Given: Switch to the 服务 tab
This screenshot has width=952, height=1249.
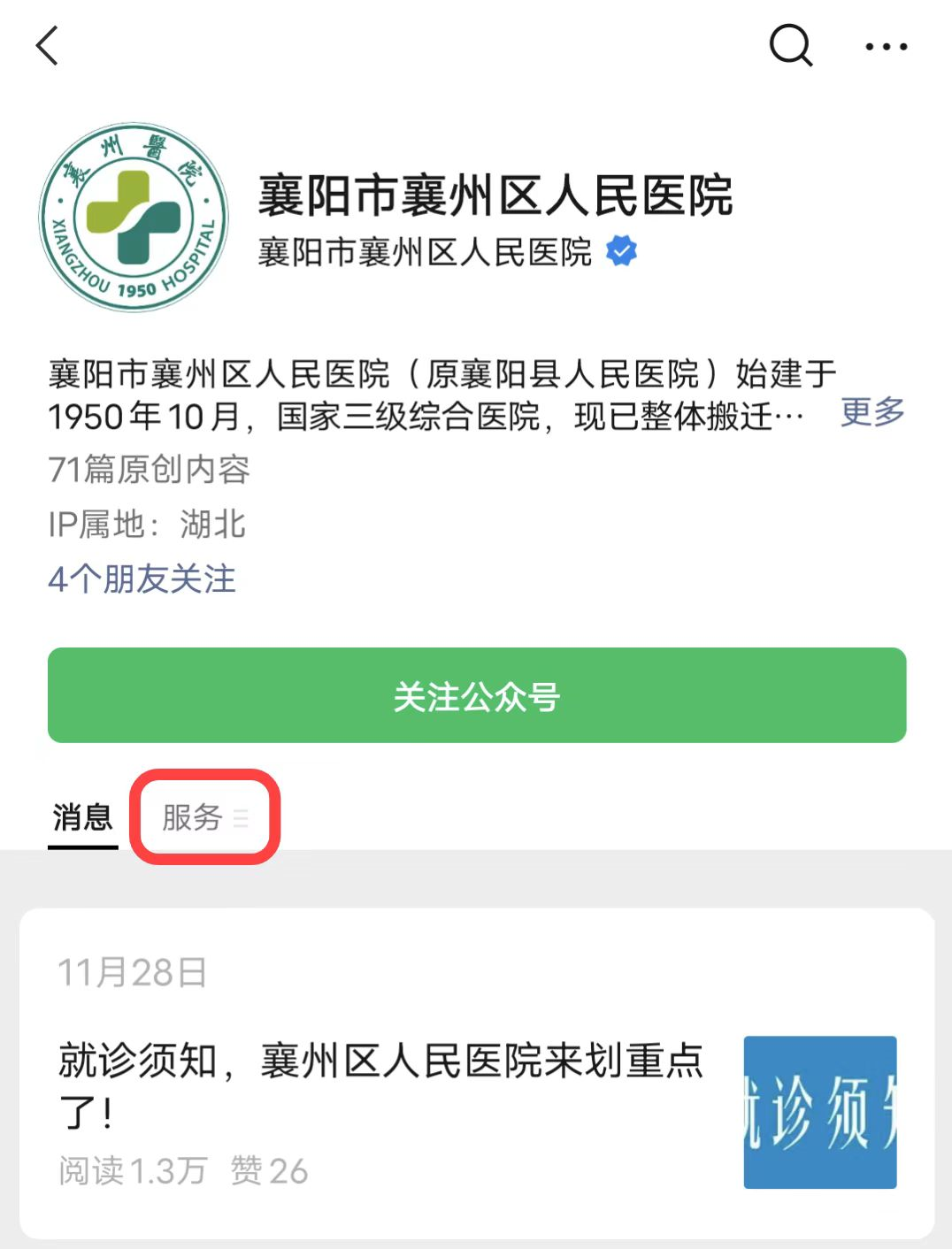Looking at the screenshot, I should click(x=203, y=816).
